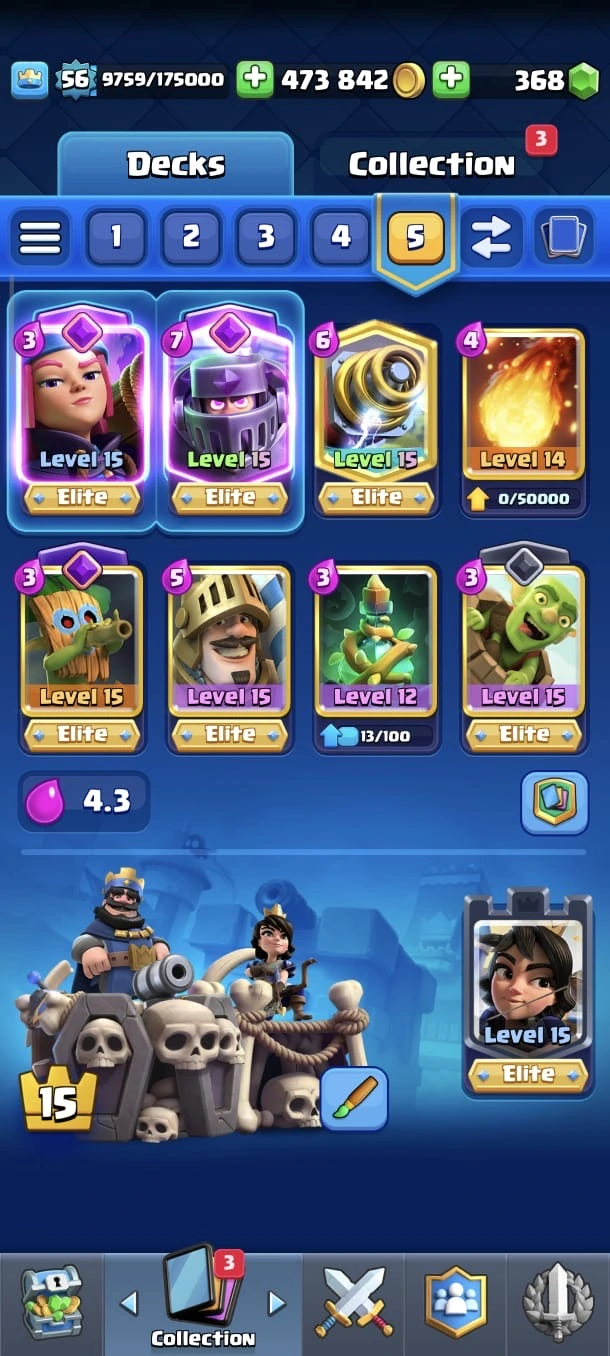The width and height of the screenshot is (610, 1356).
Task: Open the Fireball card at Level 14
Action: [524, 410]
